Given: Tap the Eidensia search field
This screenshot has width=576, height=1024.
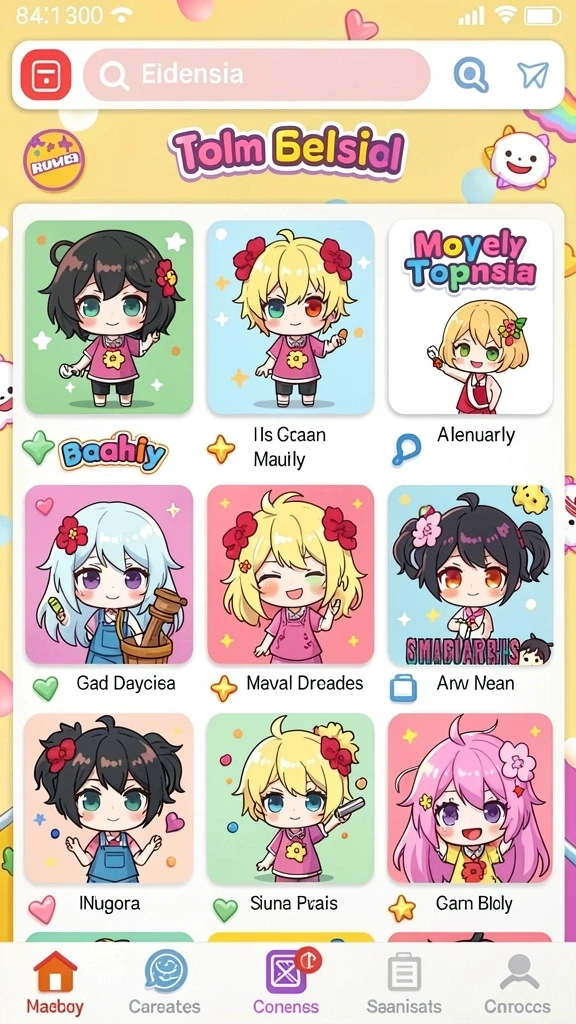Looking at the screenshot, I should pyautogui.click(x=256, y=74).
